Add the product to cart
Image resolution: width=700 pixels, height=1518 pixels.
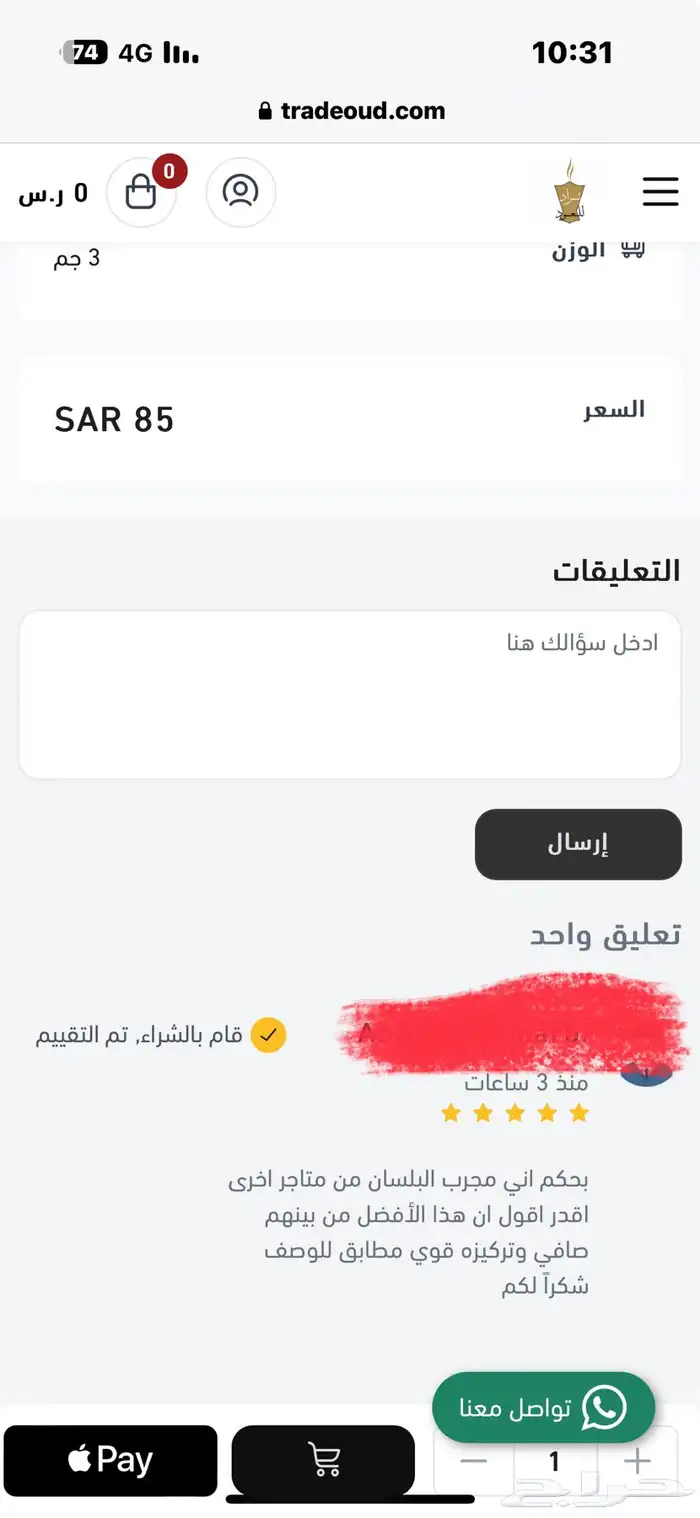coord(323,1461)
